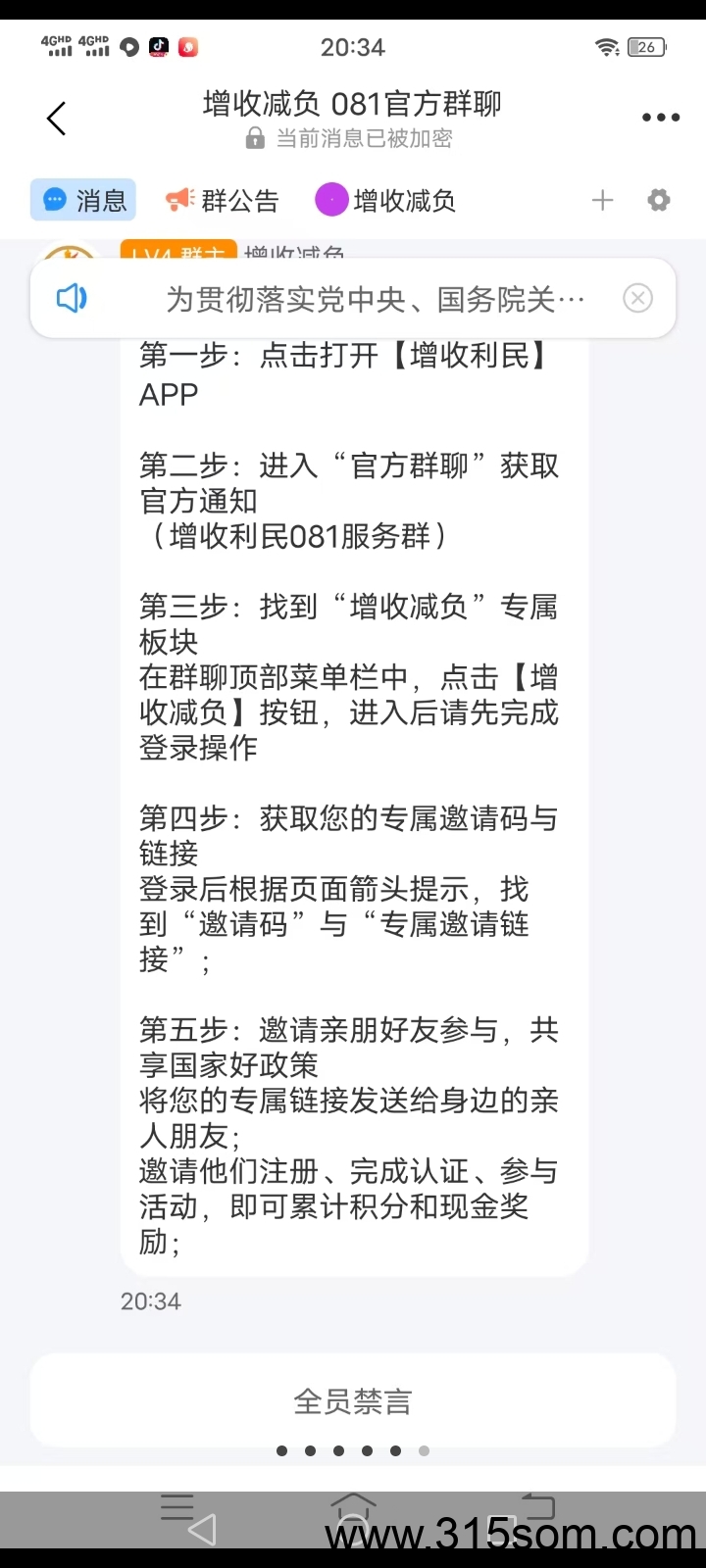The height and width of the screenshot is (1568, 706).
Task: Open the pinned announcement about 党中央、国务院
Action: tap(375, 299)
